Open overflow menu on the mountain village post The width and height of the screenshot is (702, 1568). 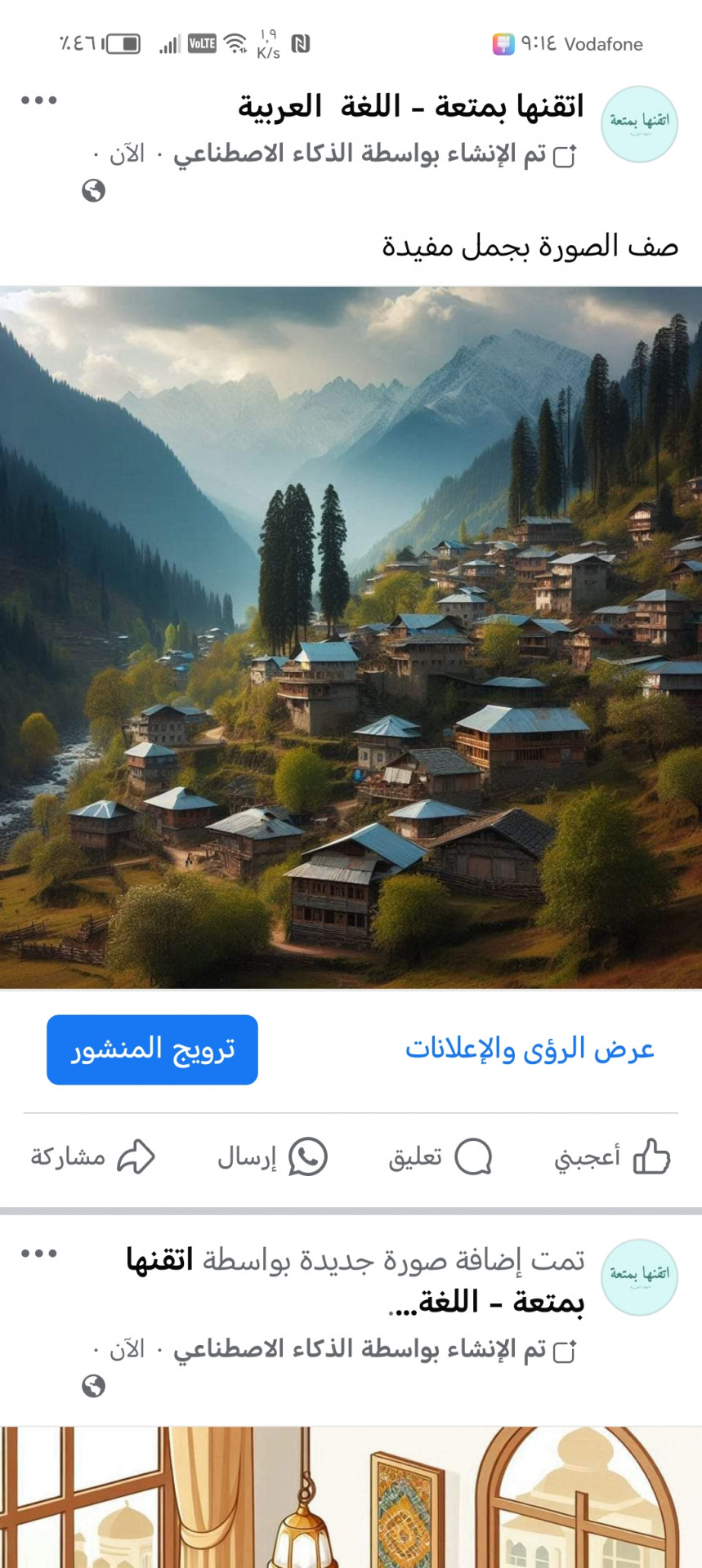coord(39,100)
